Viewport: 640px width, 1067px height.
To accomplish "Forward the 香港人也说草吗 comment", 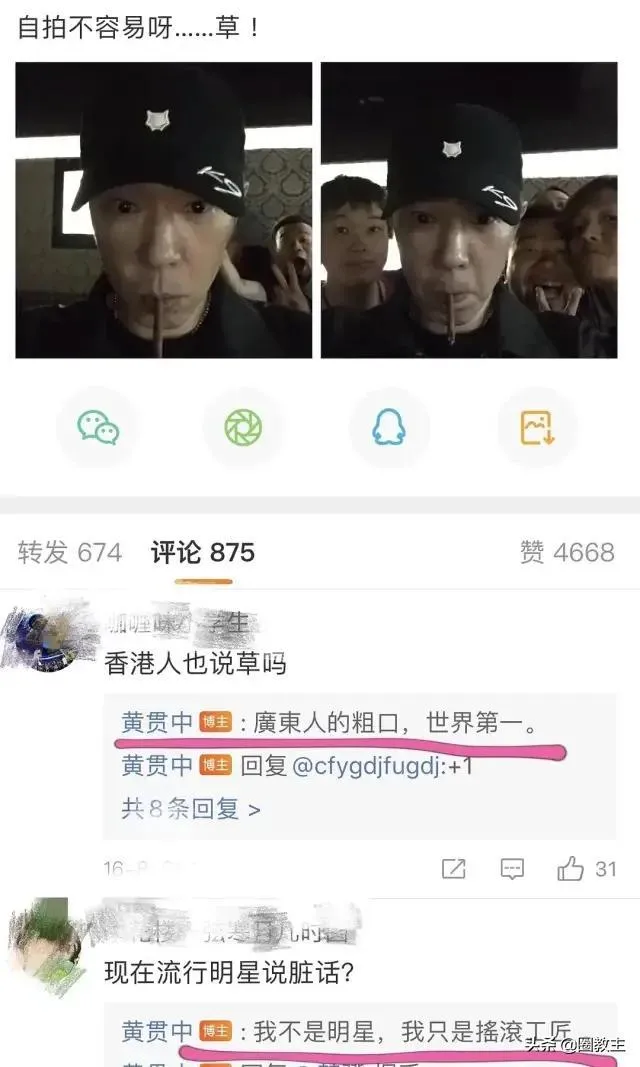I will point(453,869).
